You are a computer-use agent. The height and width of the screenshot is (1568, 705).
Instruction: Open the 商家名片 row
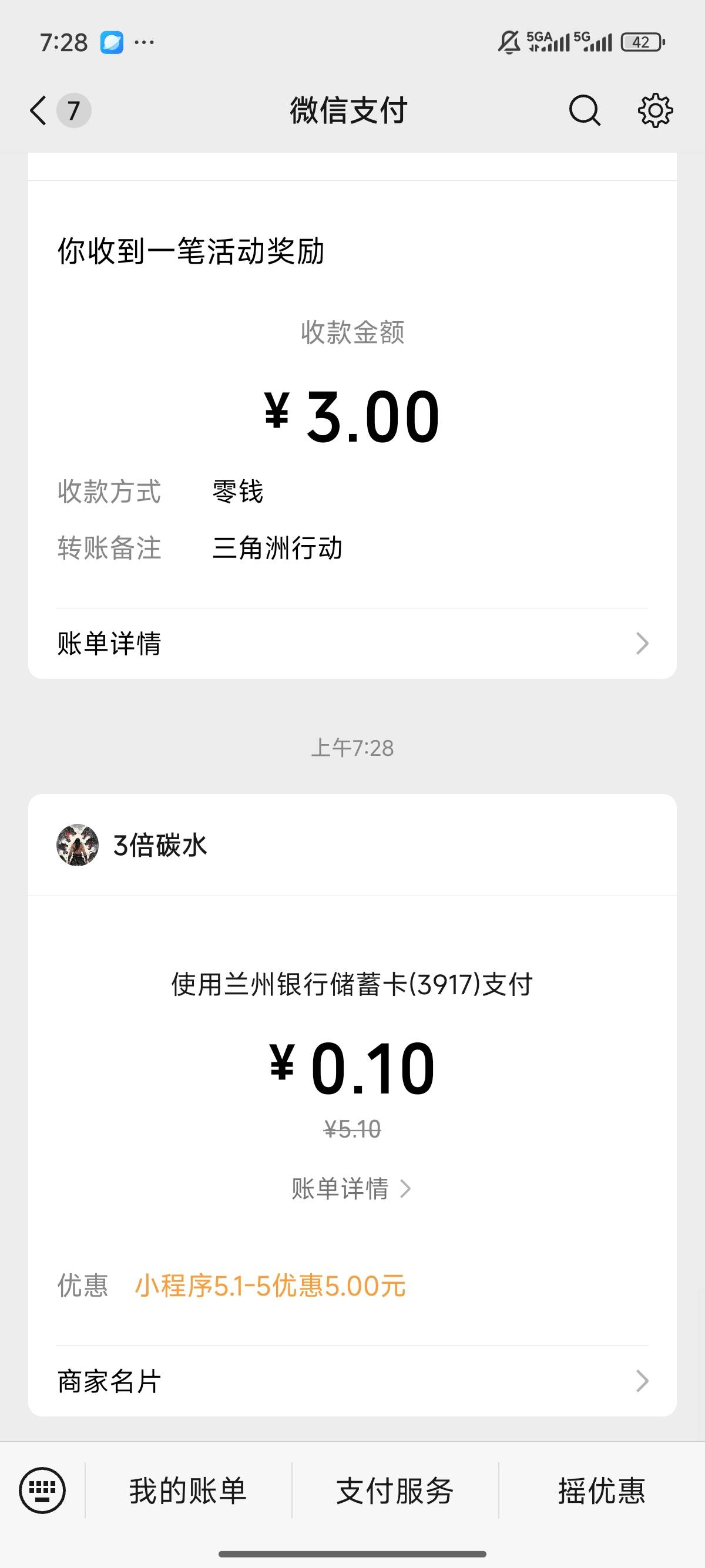point(352,1381)
